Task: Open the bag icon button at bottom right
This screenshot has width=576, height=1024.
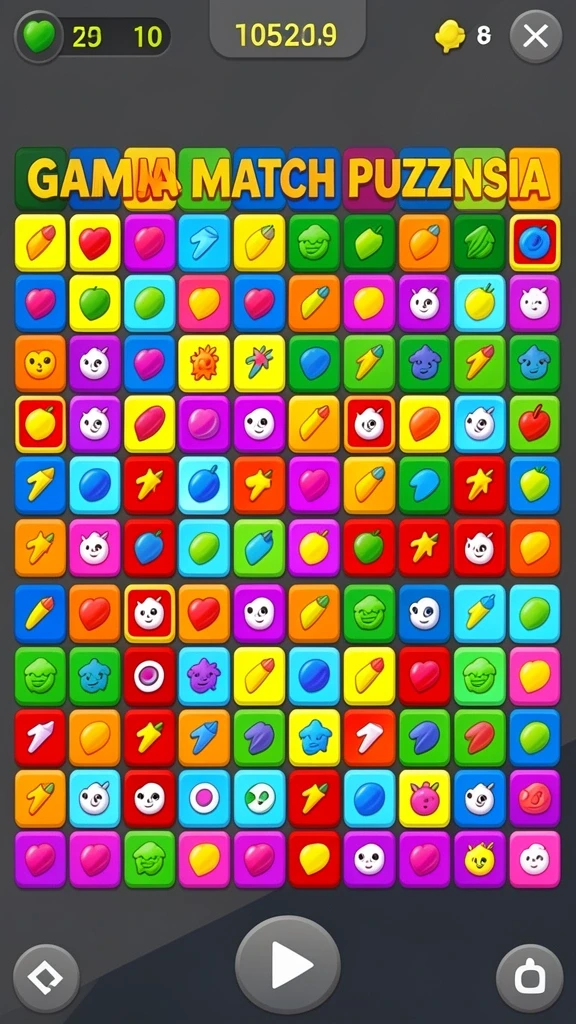Action: [x=530, y=978]
